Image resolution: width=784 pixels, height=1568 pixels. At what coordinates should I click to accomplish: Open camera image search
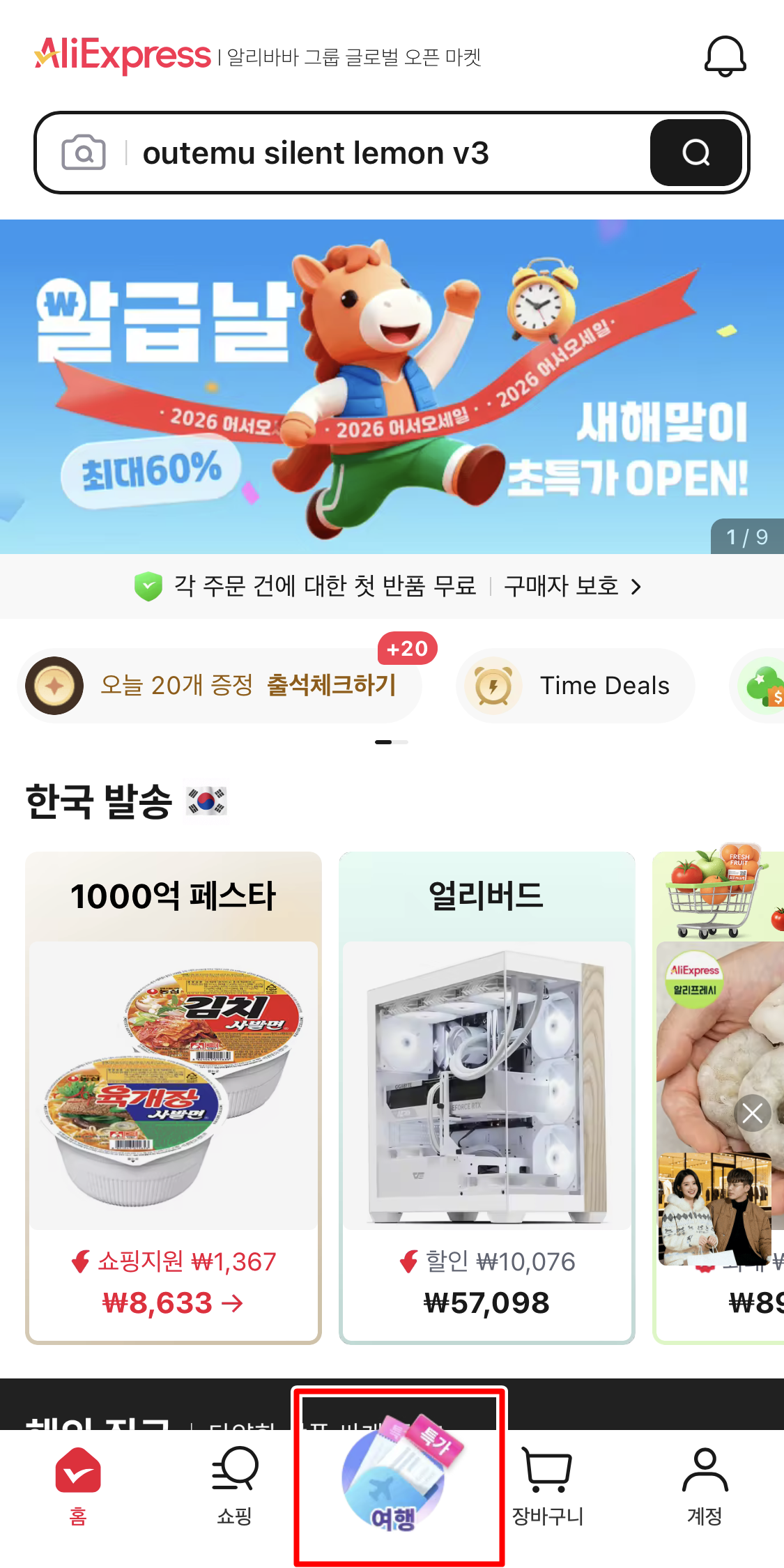tap(84, 153)
